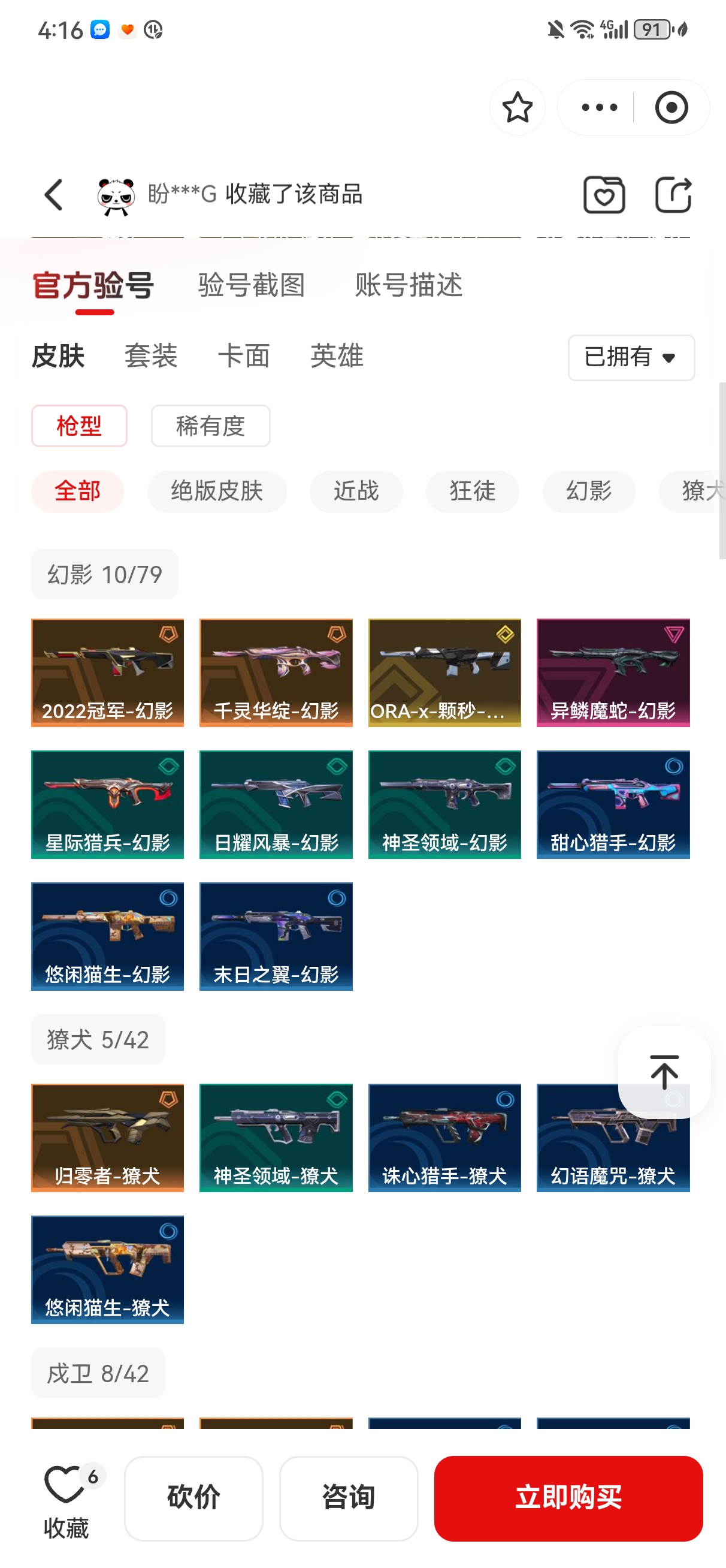The height and width of the screenshot is (1568, 726).
Task: Filter by 狂徒 chip
Action: tap(472, 491)
